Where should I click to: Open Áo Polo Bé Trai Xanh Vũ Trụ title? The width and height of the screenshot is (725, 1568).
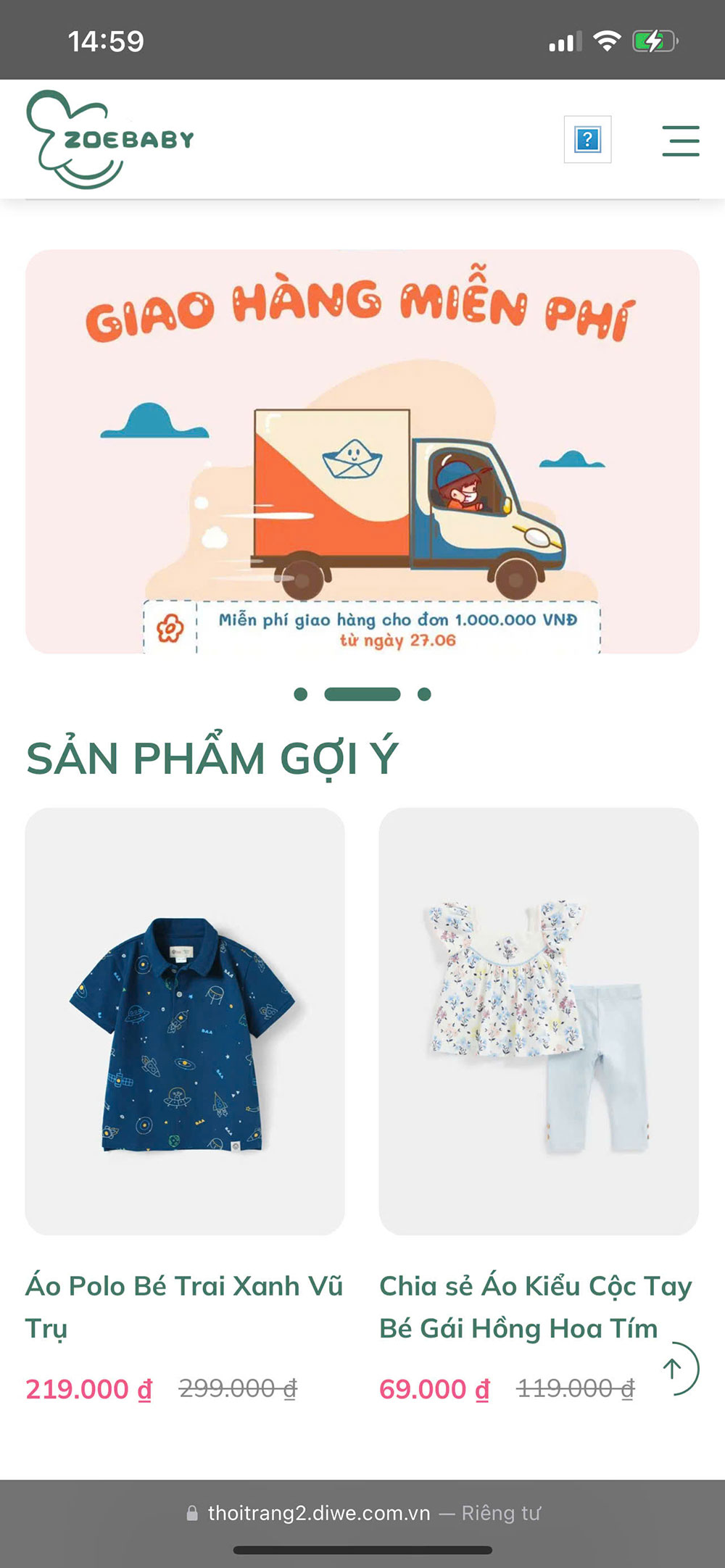point(183,1306)
